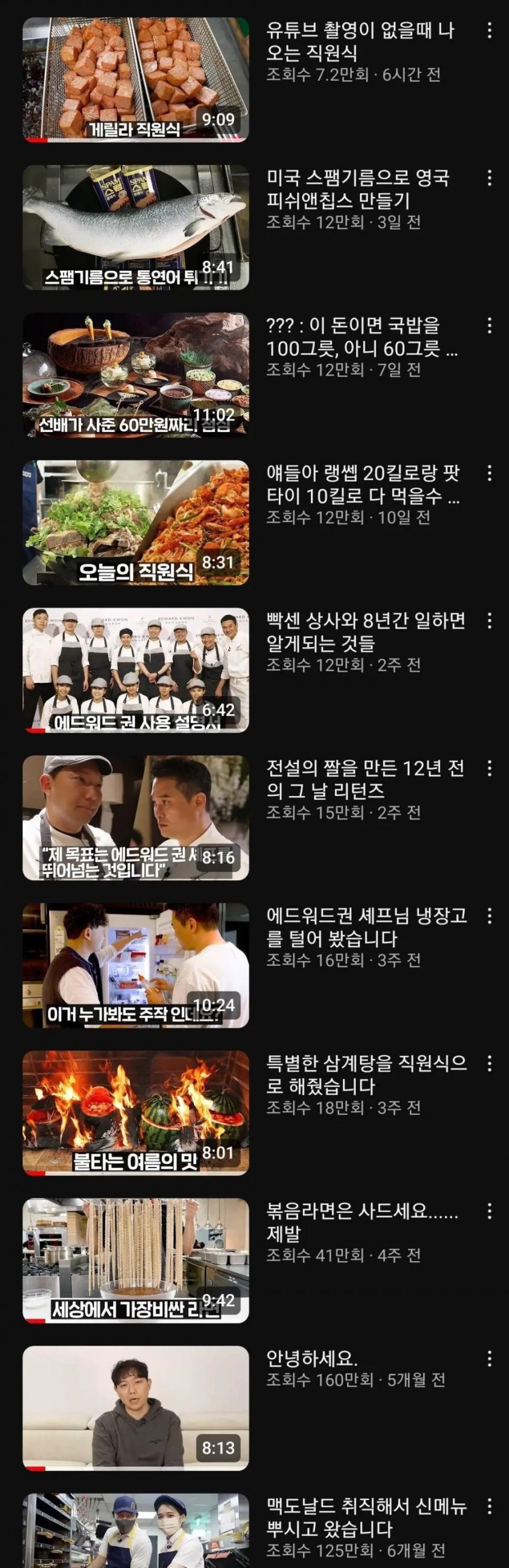This screenshot has height=1568, width=509.
Task: Open overflow menu for '전설의 짤을 만든' video
Action: point(490,768)
